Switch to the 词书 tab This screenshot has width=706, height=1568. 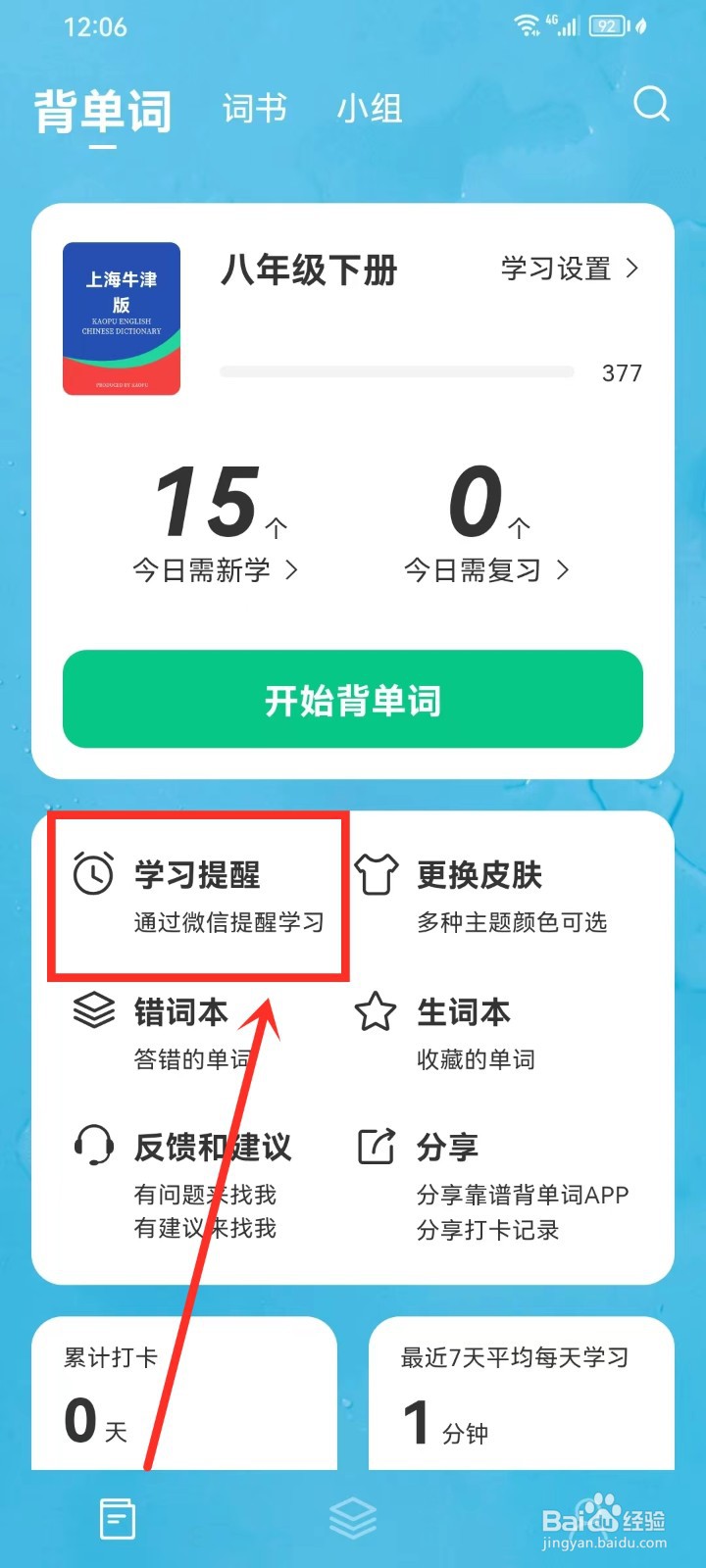(x=253, y=109)
